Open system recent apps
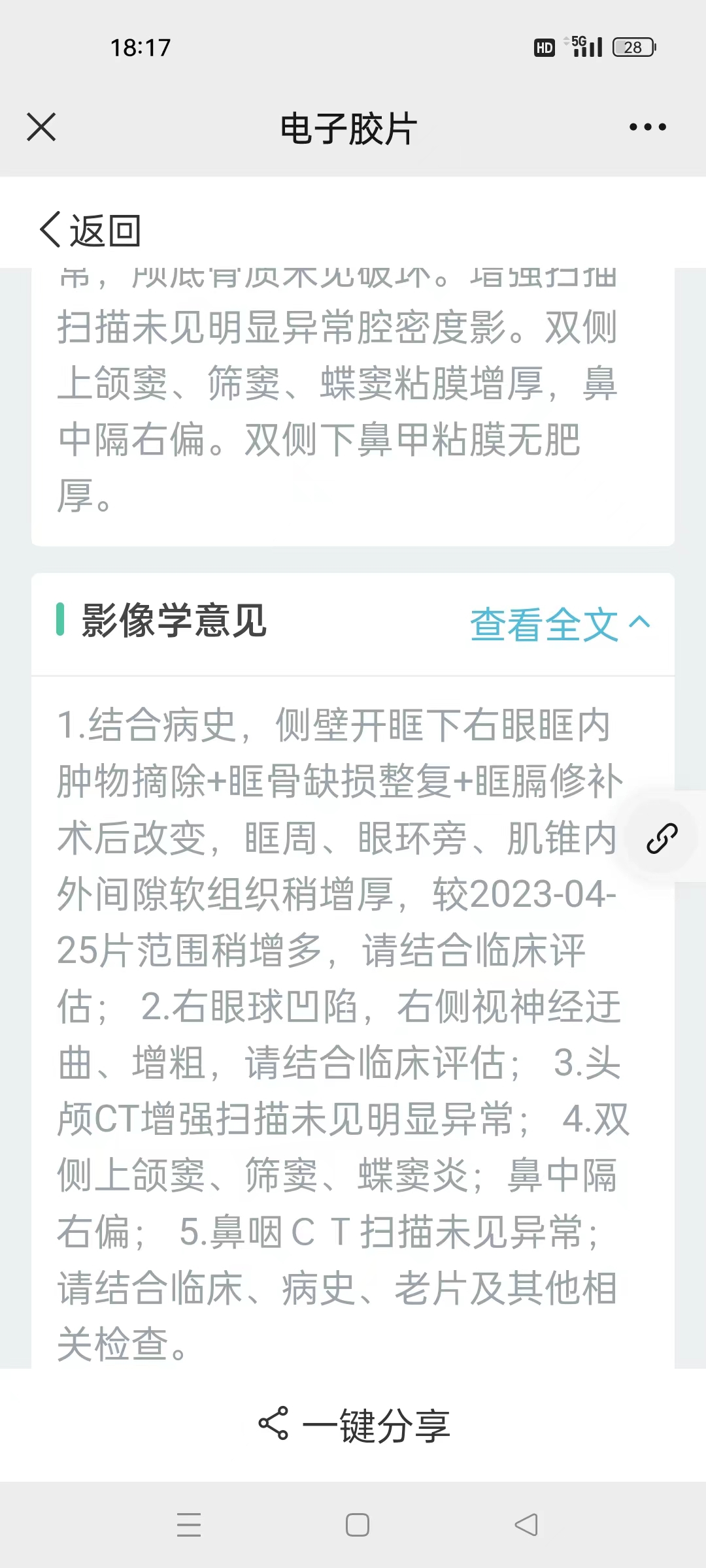This screenshot has width=706, height=1568. [189, 1525]
